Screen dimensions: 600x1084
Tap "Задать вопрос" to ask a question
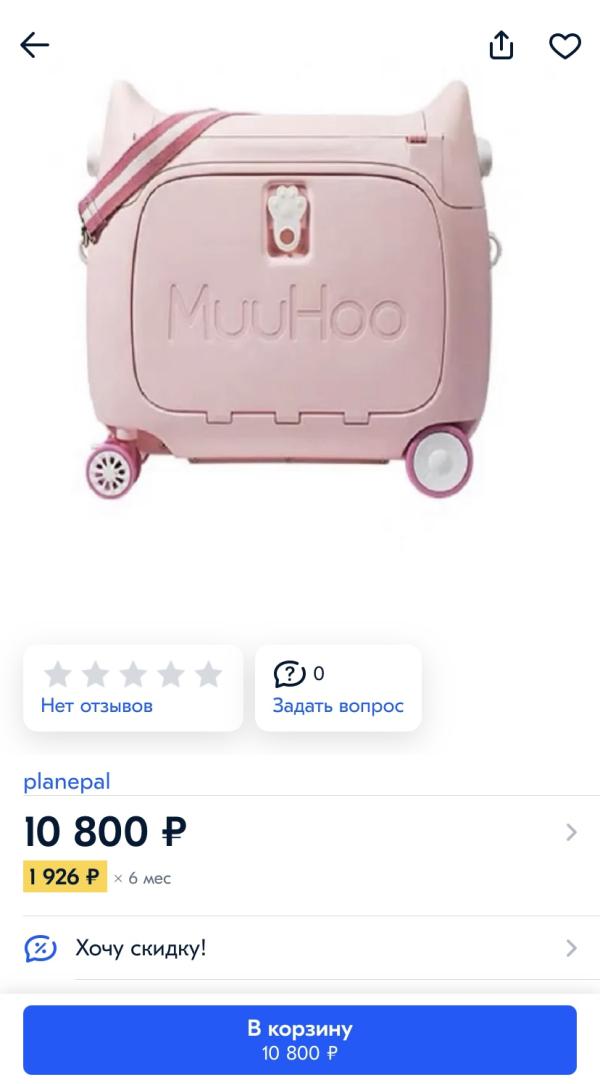[338, 688]
